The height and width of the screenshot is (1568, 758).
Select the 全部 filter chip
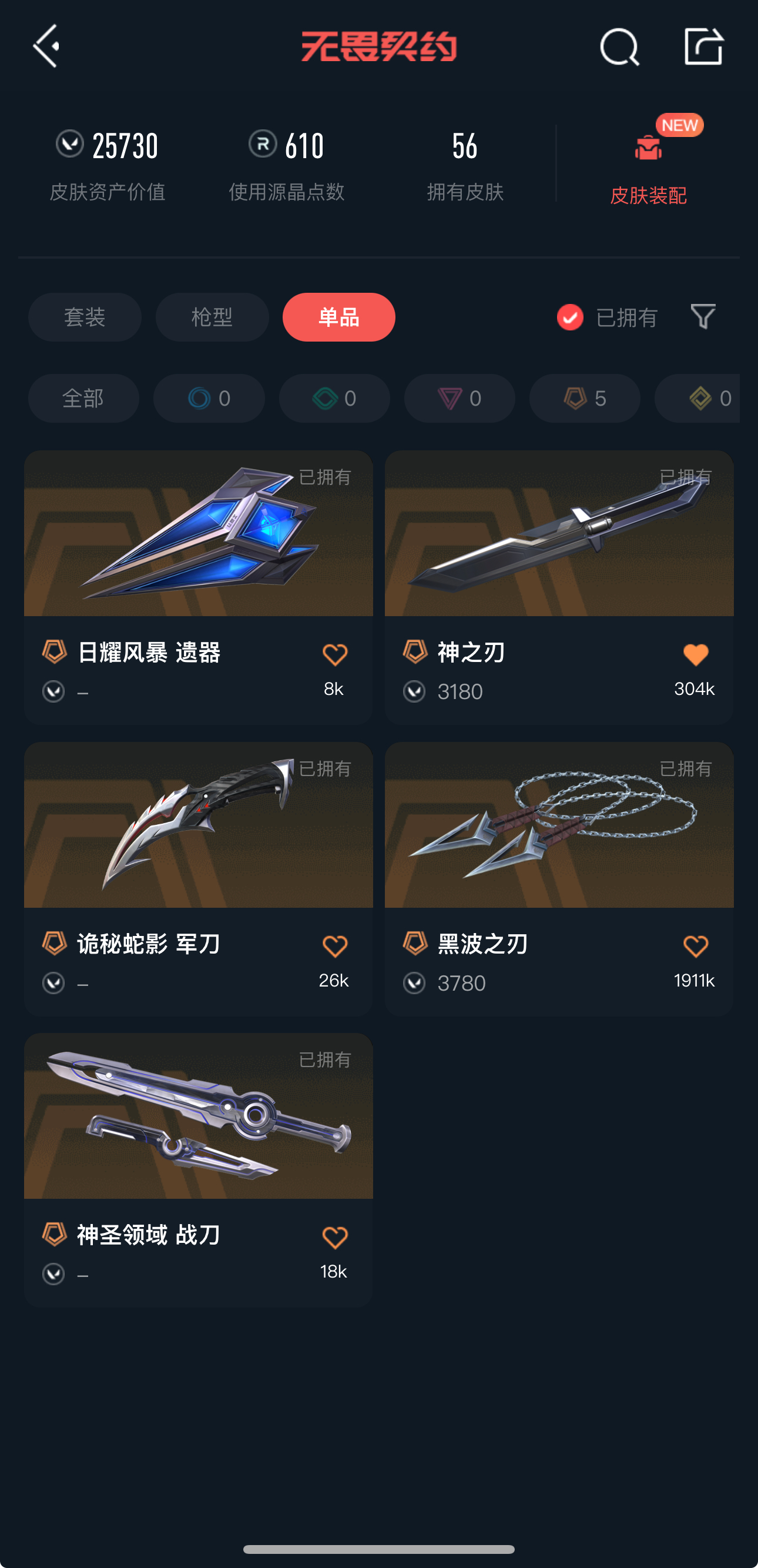coord(83,399)
